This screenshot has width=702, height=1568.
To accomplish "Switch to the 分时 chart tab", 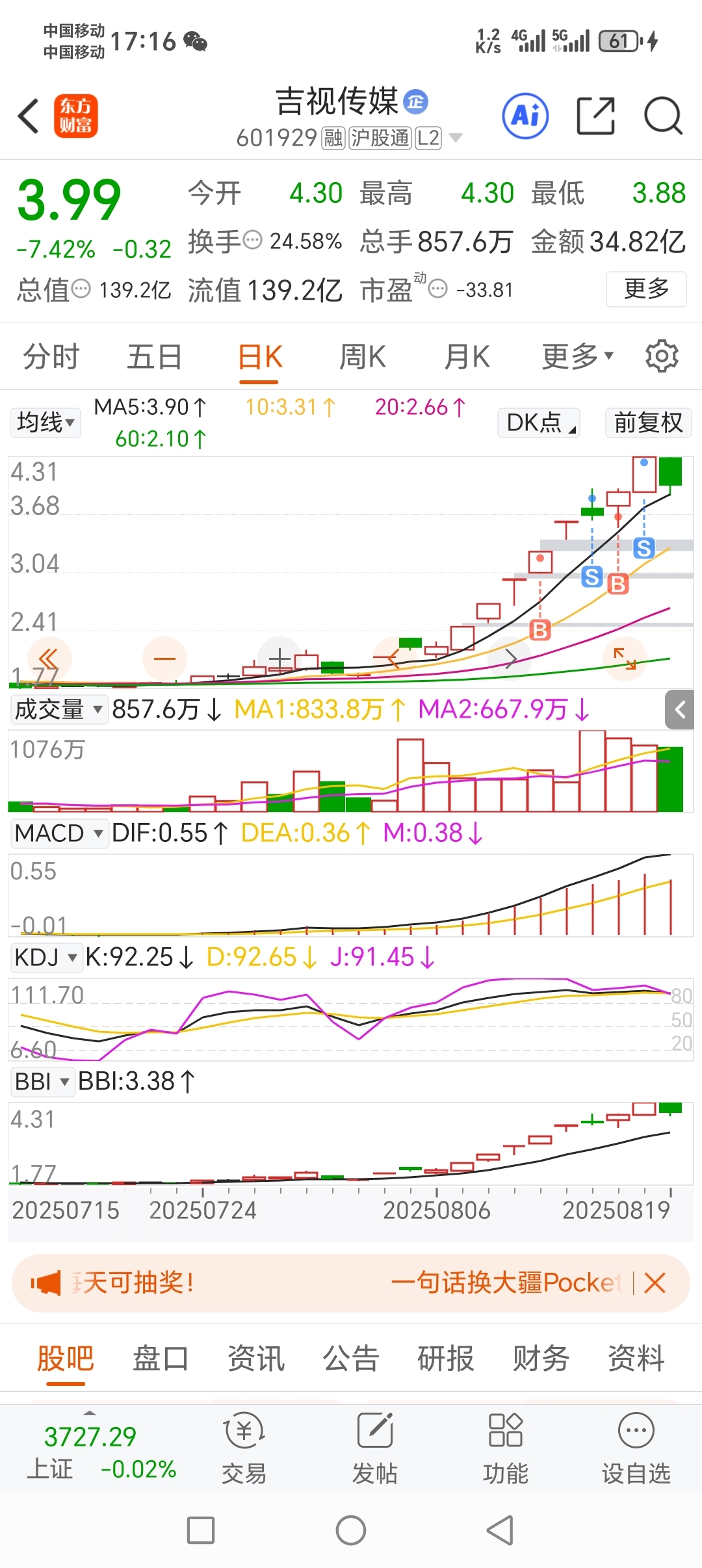I will pos(51,357).
